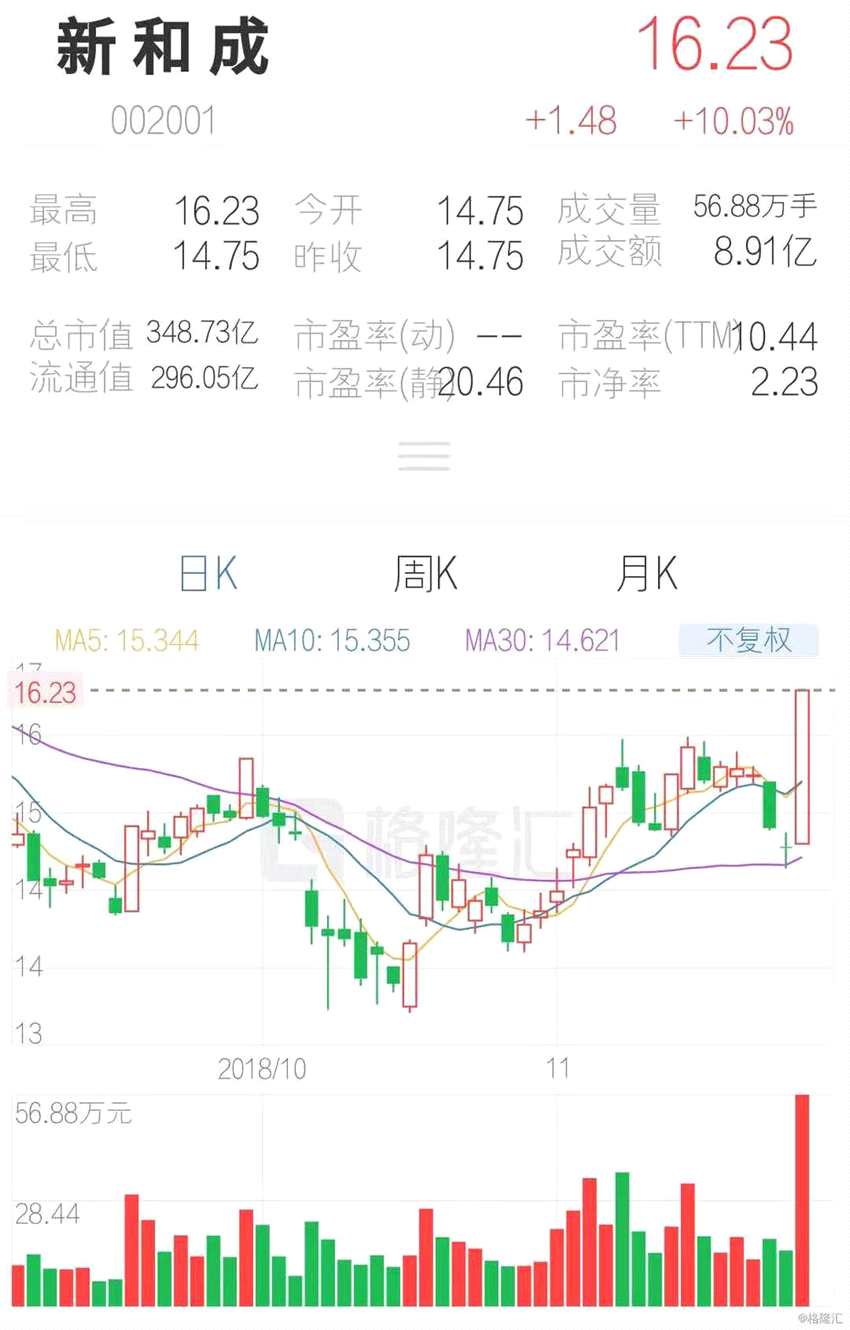850x1330 pixels.
Task: Click the 2018/10 date axis label
Action: 260,1069
